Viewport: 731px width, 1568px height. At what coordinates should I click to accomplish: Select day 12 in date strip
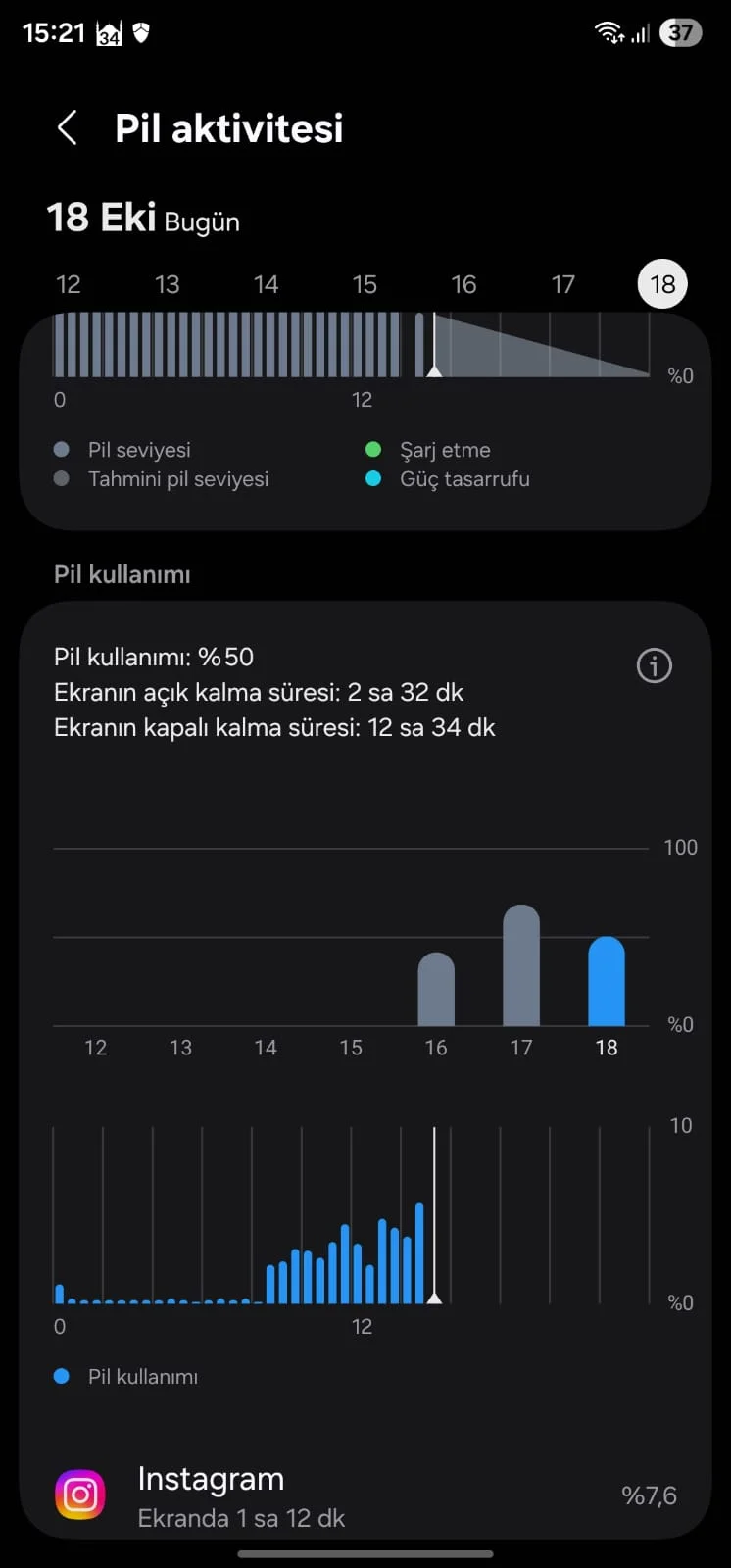(68, 285)
